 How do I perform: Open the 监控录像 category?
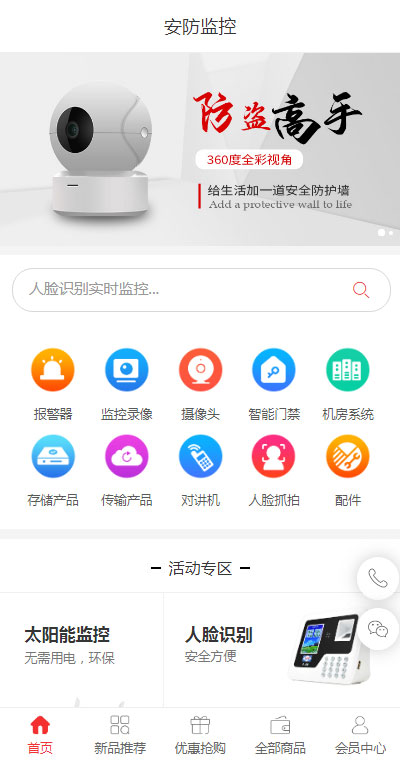coord(127,384)
